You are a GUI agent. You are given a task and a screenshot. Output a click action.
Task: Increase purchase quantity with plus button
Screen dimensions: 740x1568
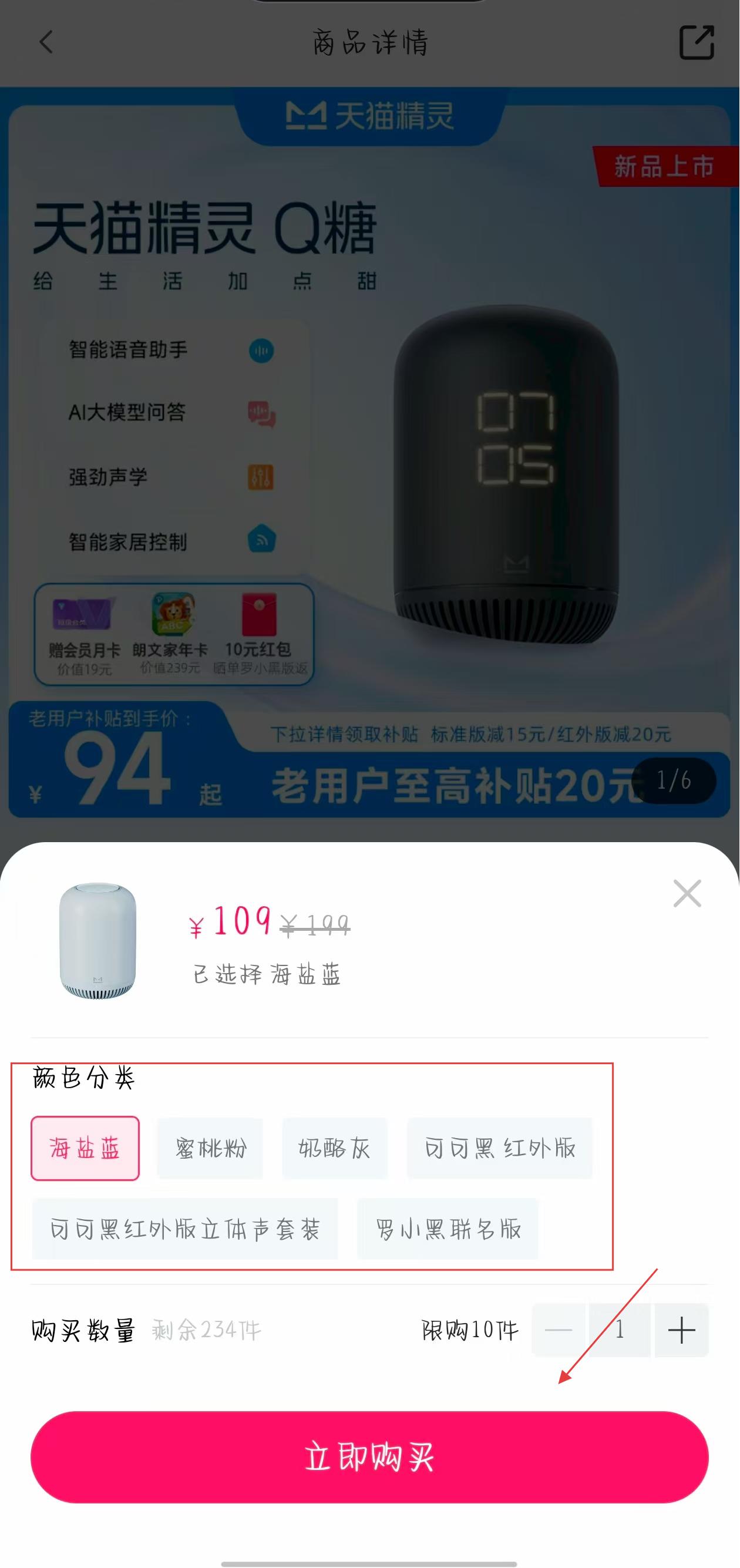point(682,1330)
